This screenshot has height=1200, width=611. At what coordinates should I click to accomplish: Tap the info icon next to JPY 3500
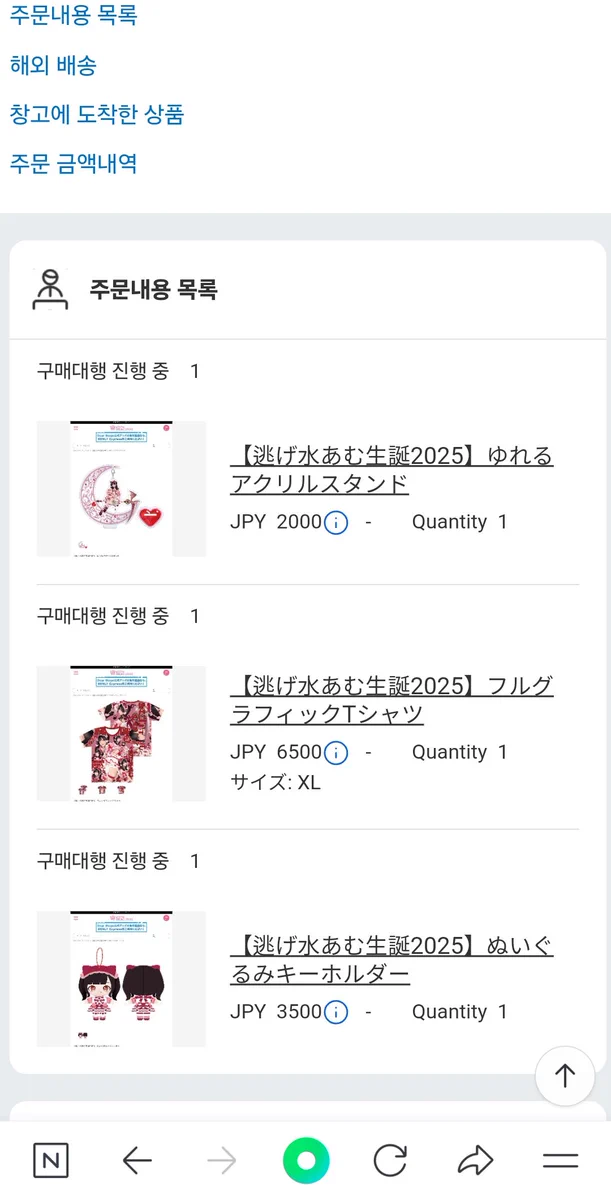click(336, 1012)
